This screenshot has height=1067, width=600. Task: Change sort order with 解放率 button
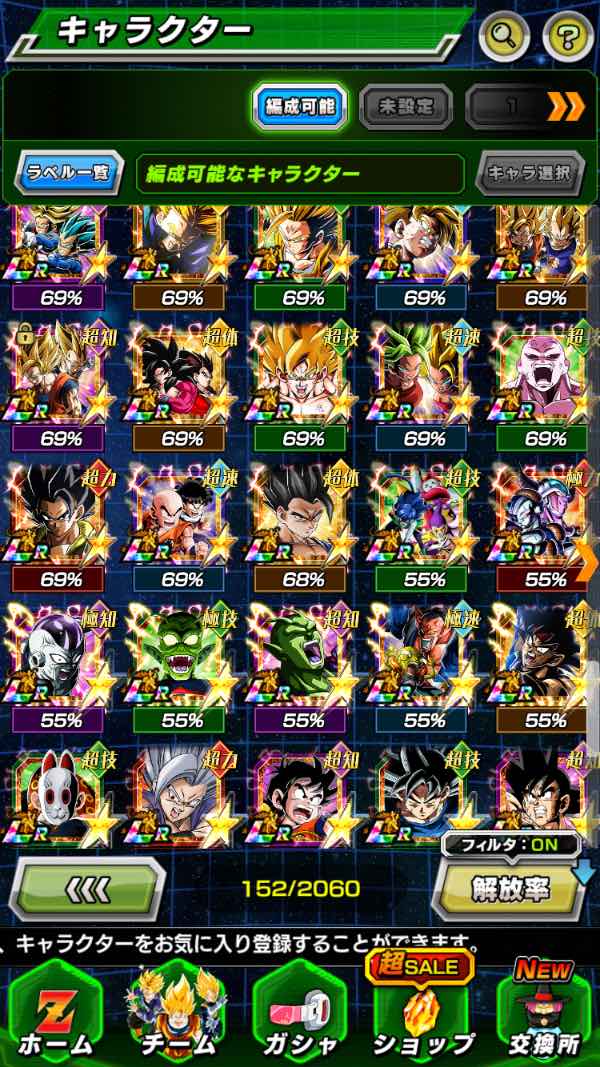tap(509, 889)
